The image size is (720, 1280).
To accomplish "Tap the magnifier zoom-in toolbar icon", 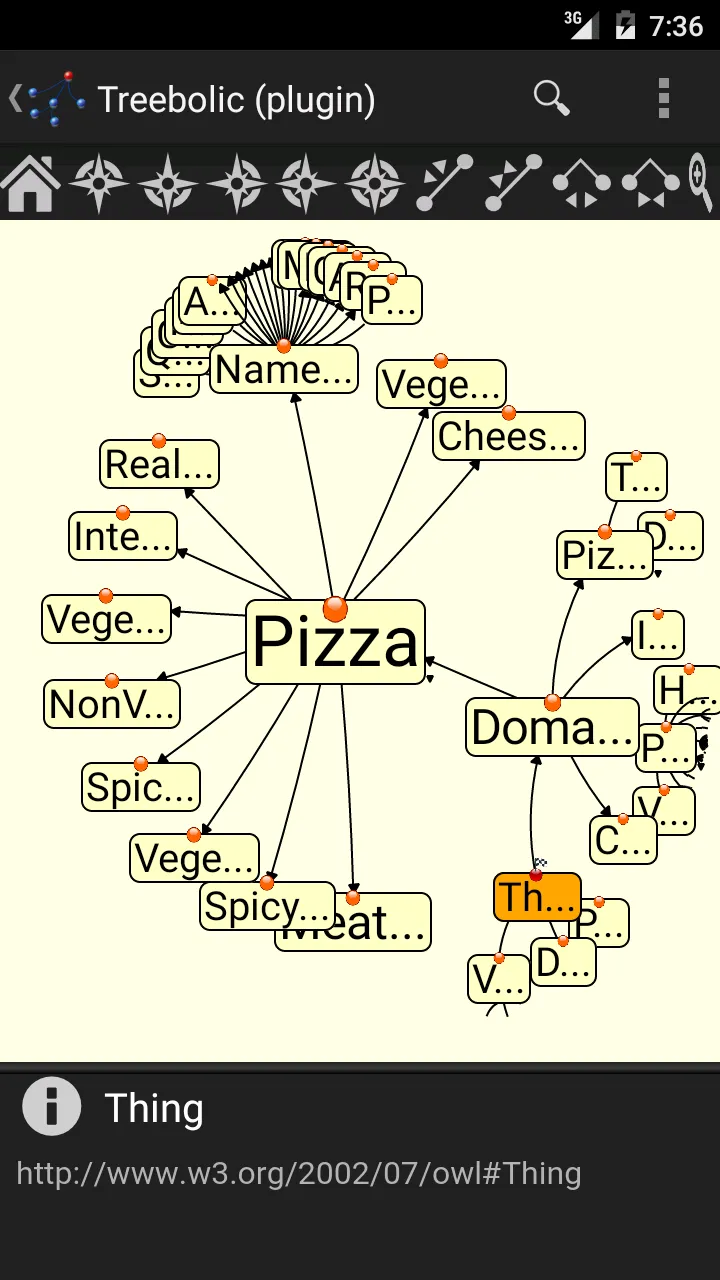I will point(702,183).
